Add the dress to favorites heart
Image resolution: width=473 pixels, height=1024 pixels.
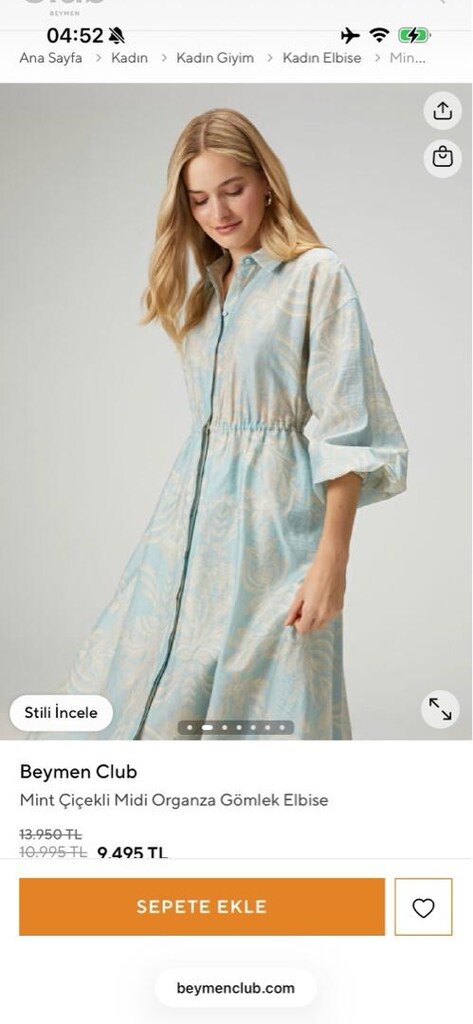click(423, 906)
